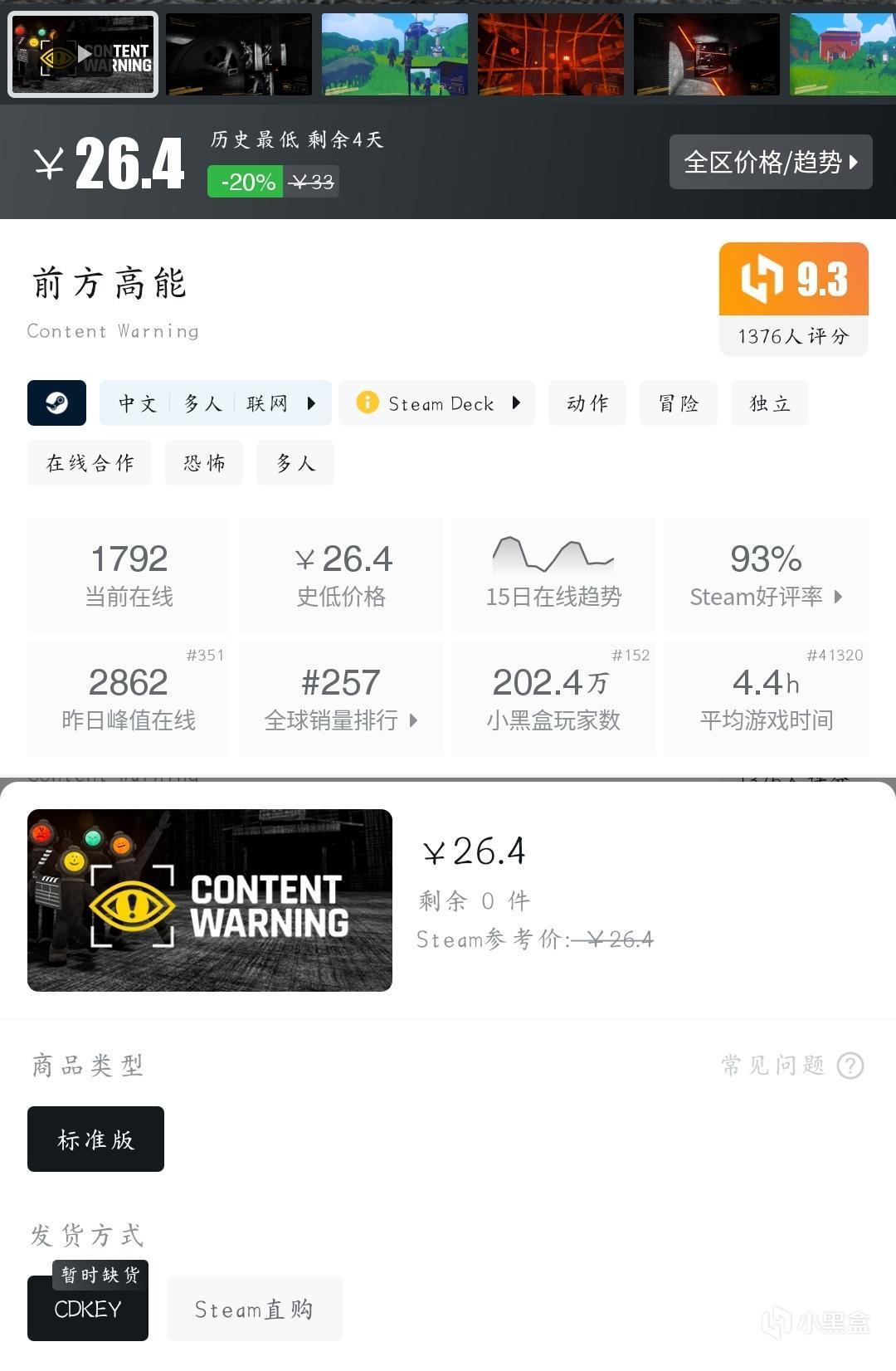Expand Steam Deck compatibility details
This screenshot has width=896, height=1371.
coord(437,403)
